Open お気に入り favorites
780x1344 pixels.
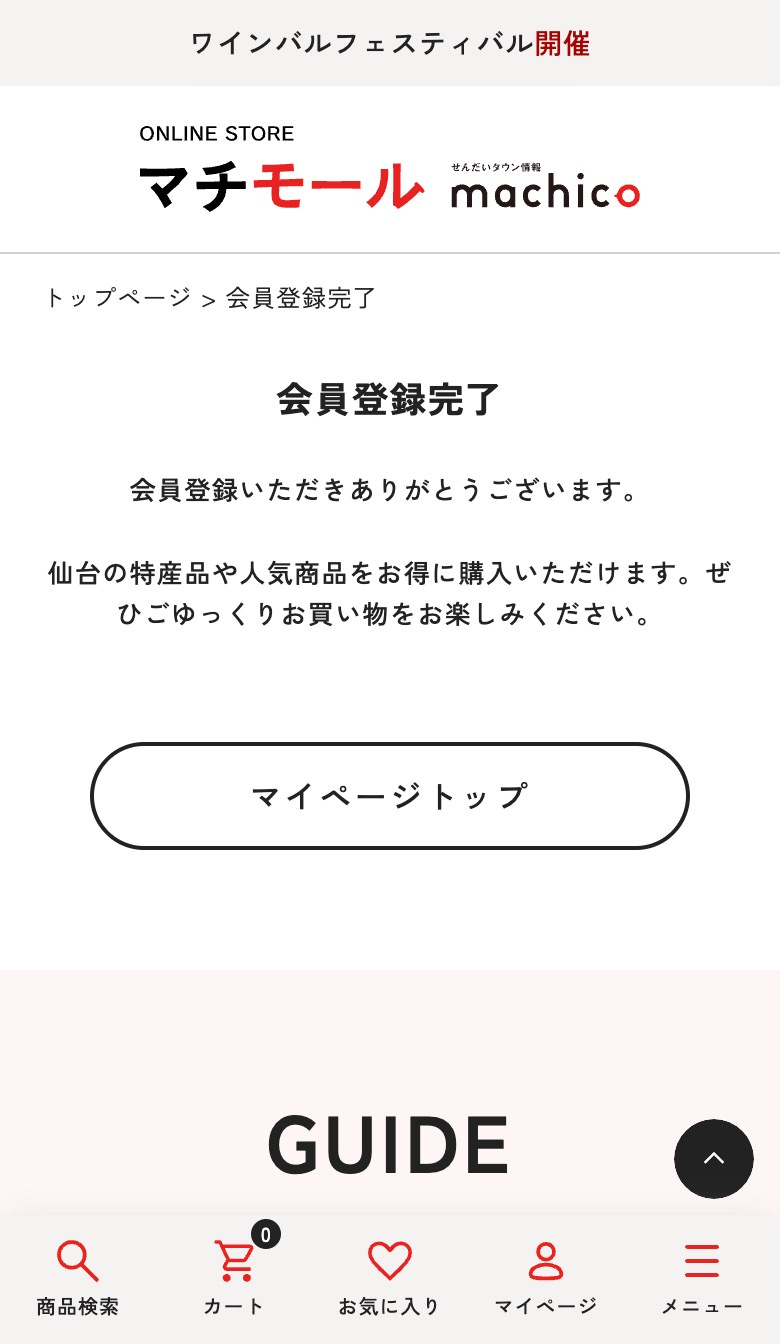point(389,1278)
